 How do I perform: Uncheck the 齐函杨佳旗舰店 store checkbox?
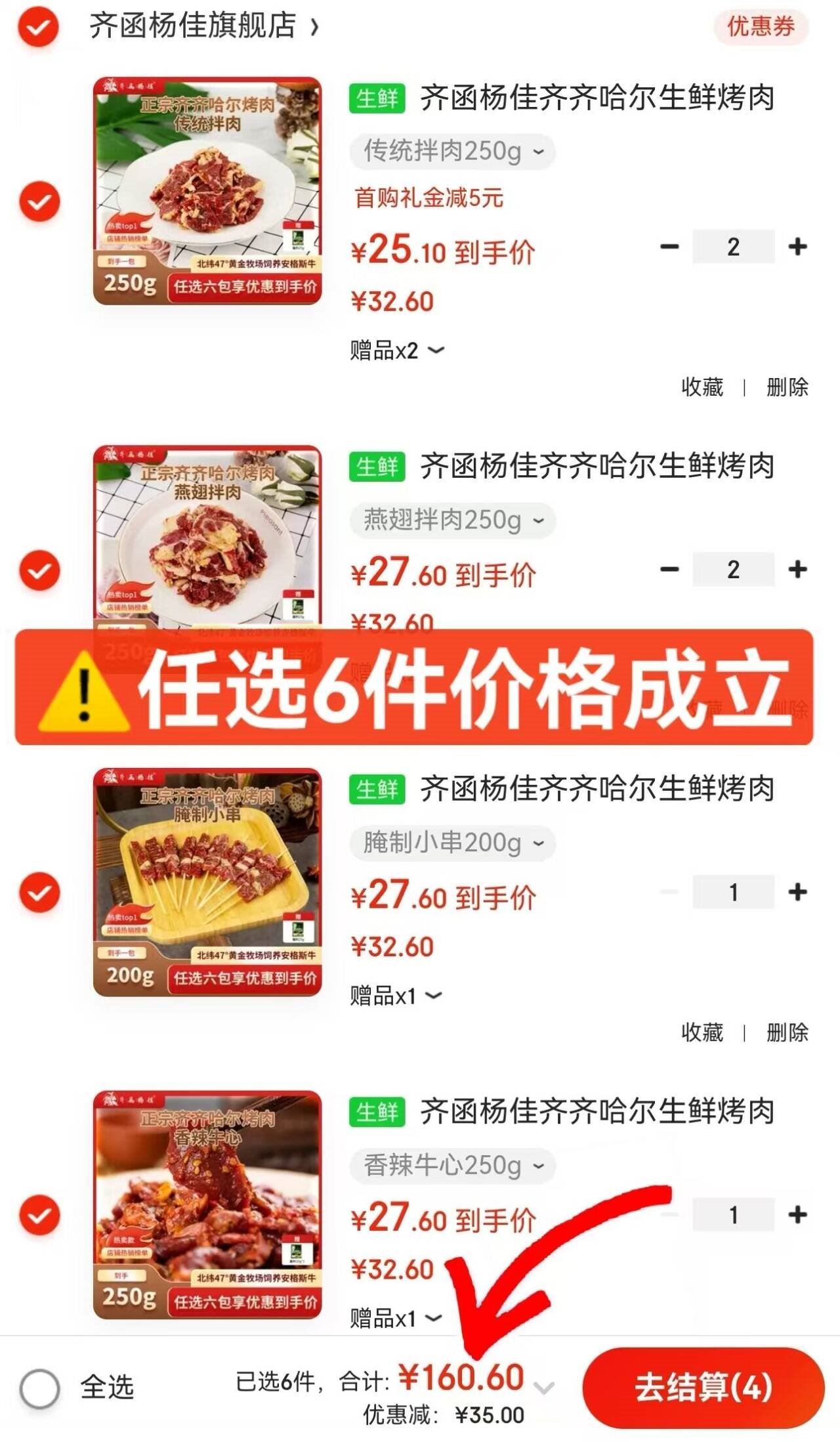coord(38,27)
